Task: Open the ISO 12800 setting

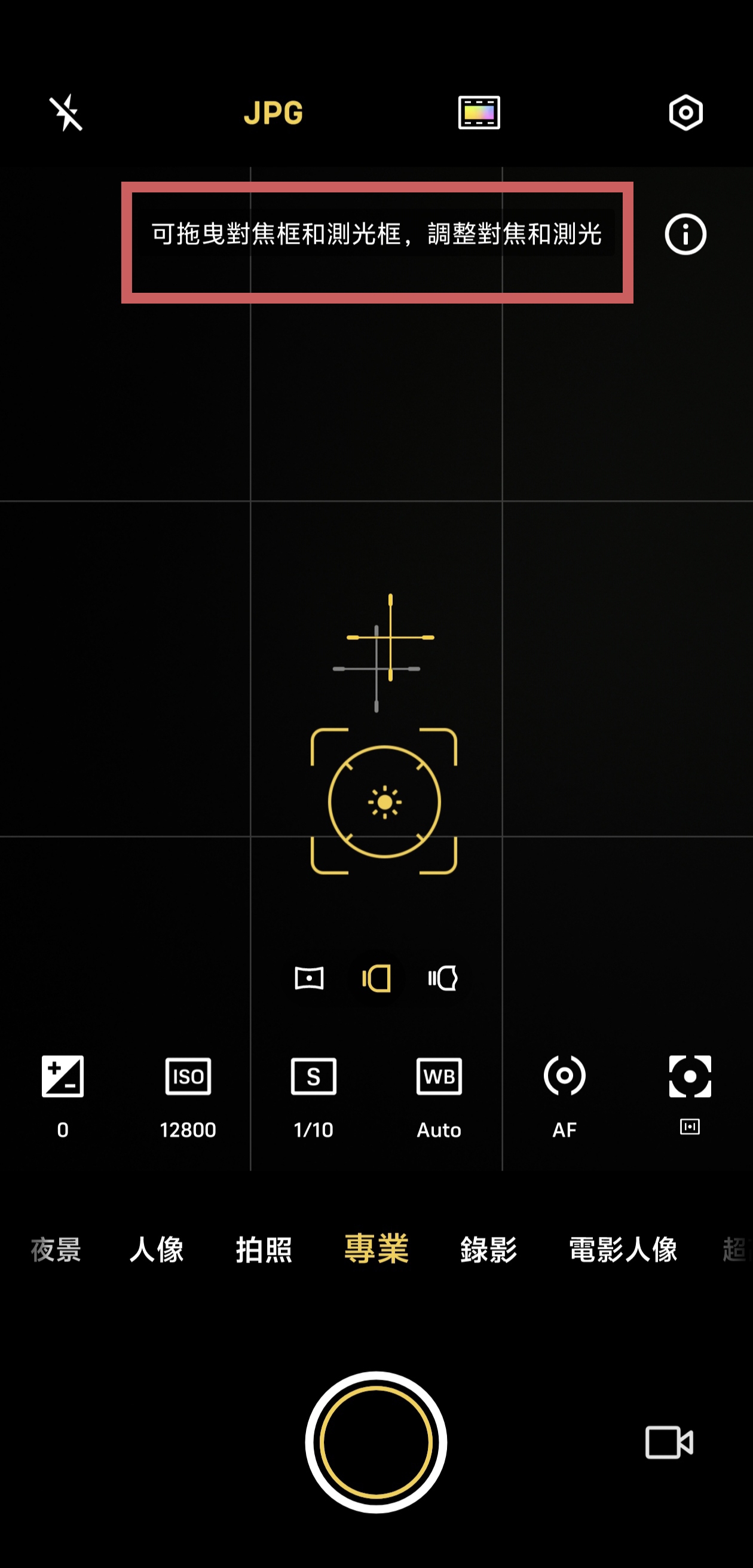Action: pyautogui.click(x=188, y=1097)
